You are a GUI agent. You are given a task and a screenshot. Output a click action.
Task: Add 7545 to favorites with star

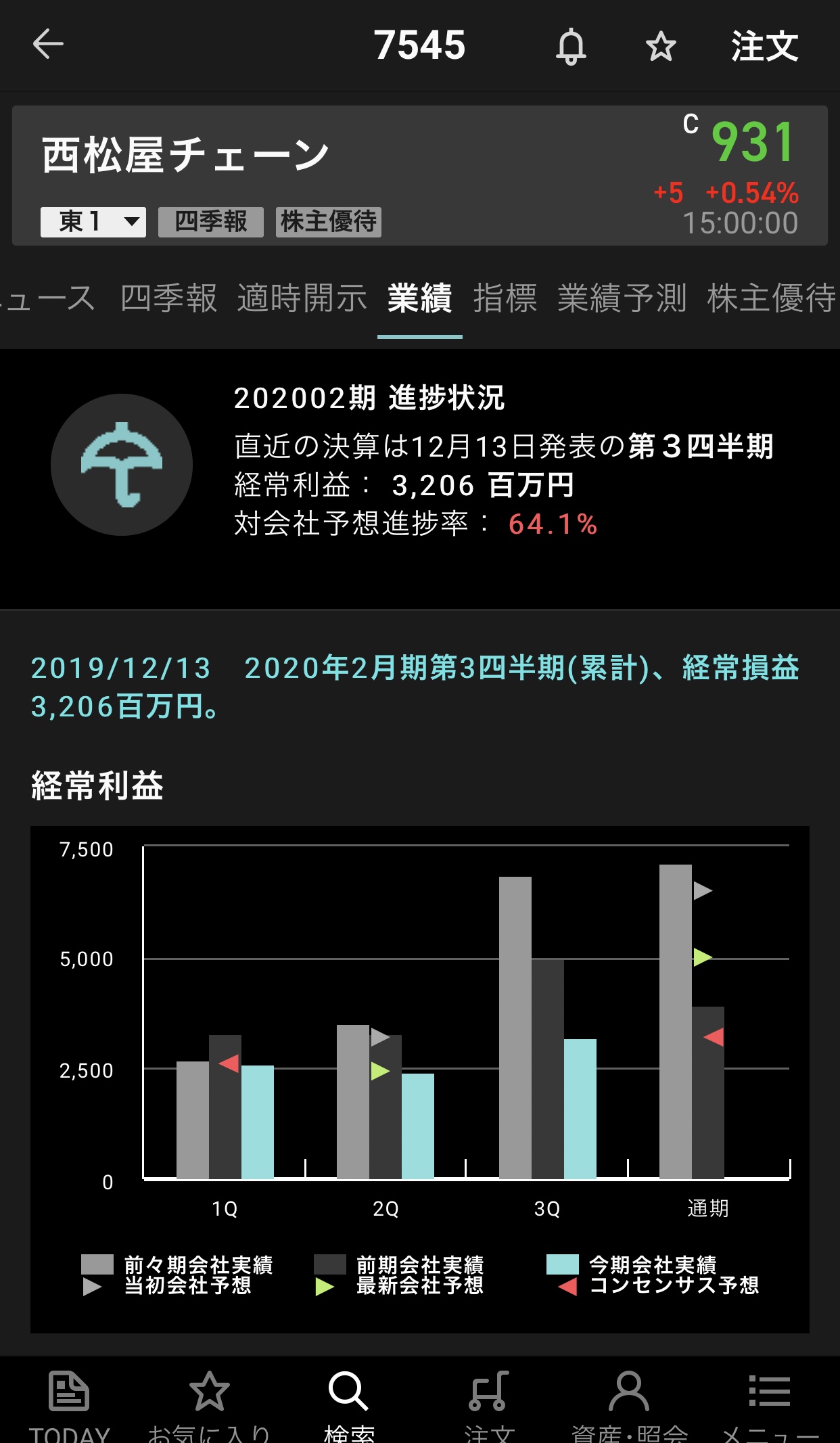click(661, 46)
